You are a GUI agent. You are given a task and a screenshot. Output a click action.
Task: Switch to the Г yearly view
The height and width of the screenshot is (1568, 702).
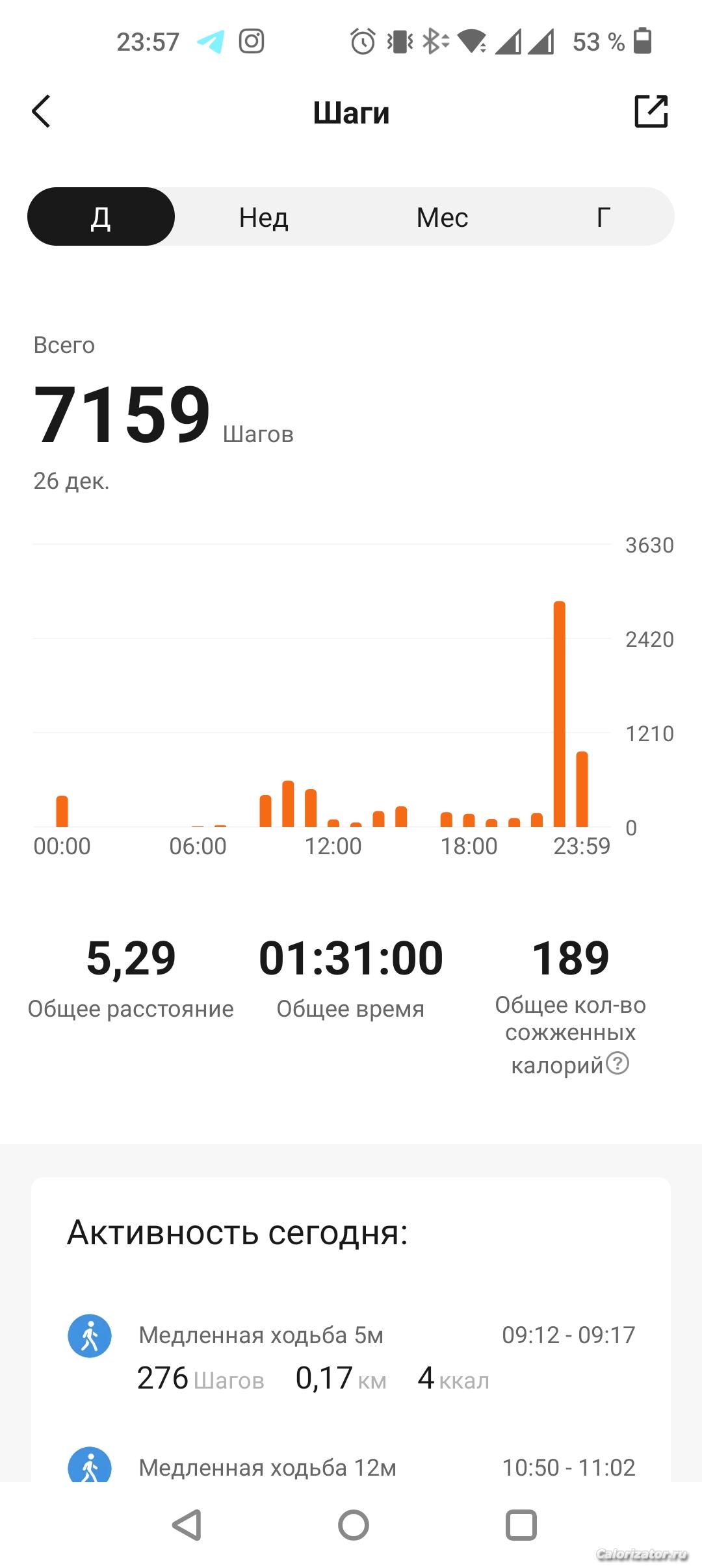603,217
